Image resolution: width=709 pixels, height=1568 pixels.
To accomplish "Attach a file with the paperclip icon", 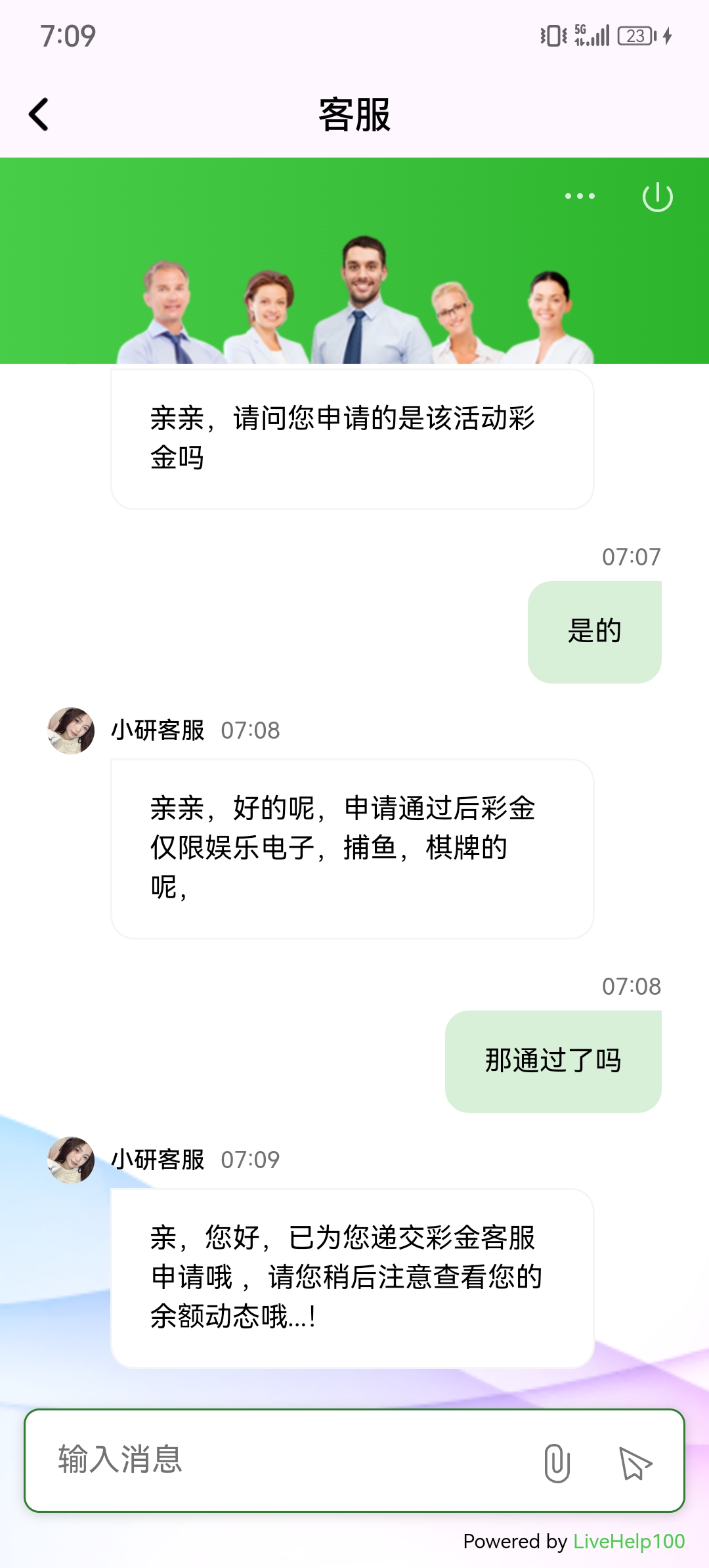I will pos(557,1463).
